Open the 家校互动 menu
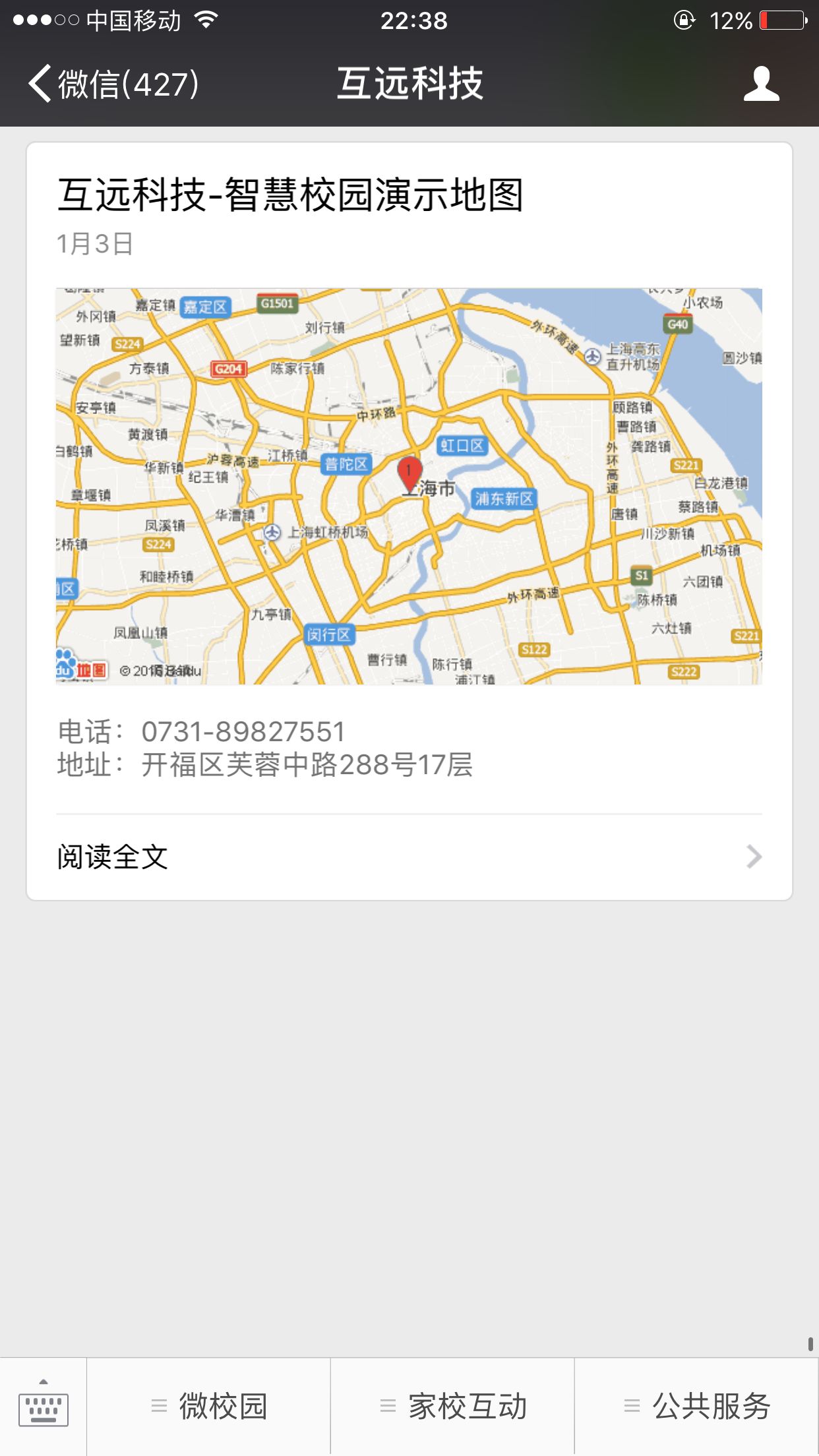Image resolution: width=819 pixels, height=1456 pixels. point(453,1407)
